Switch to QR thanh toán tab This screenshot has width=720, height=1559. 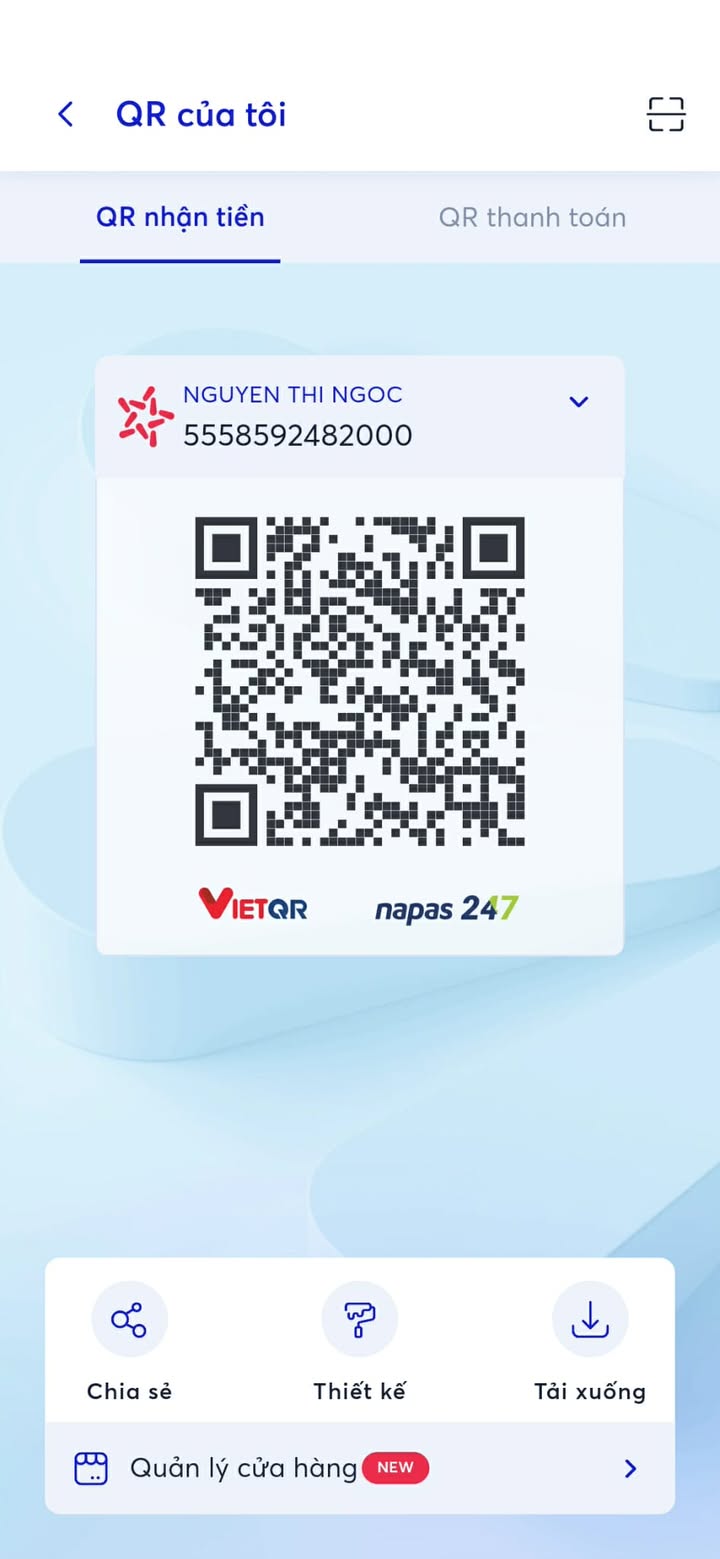point(532,218)
